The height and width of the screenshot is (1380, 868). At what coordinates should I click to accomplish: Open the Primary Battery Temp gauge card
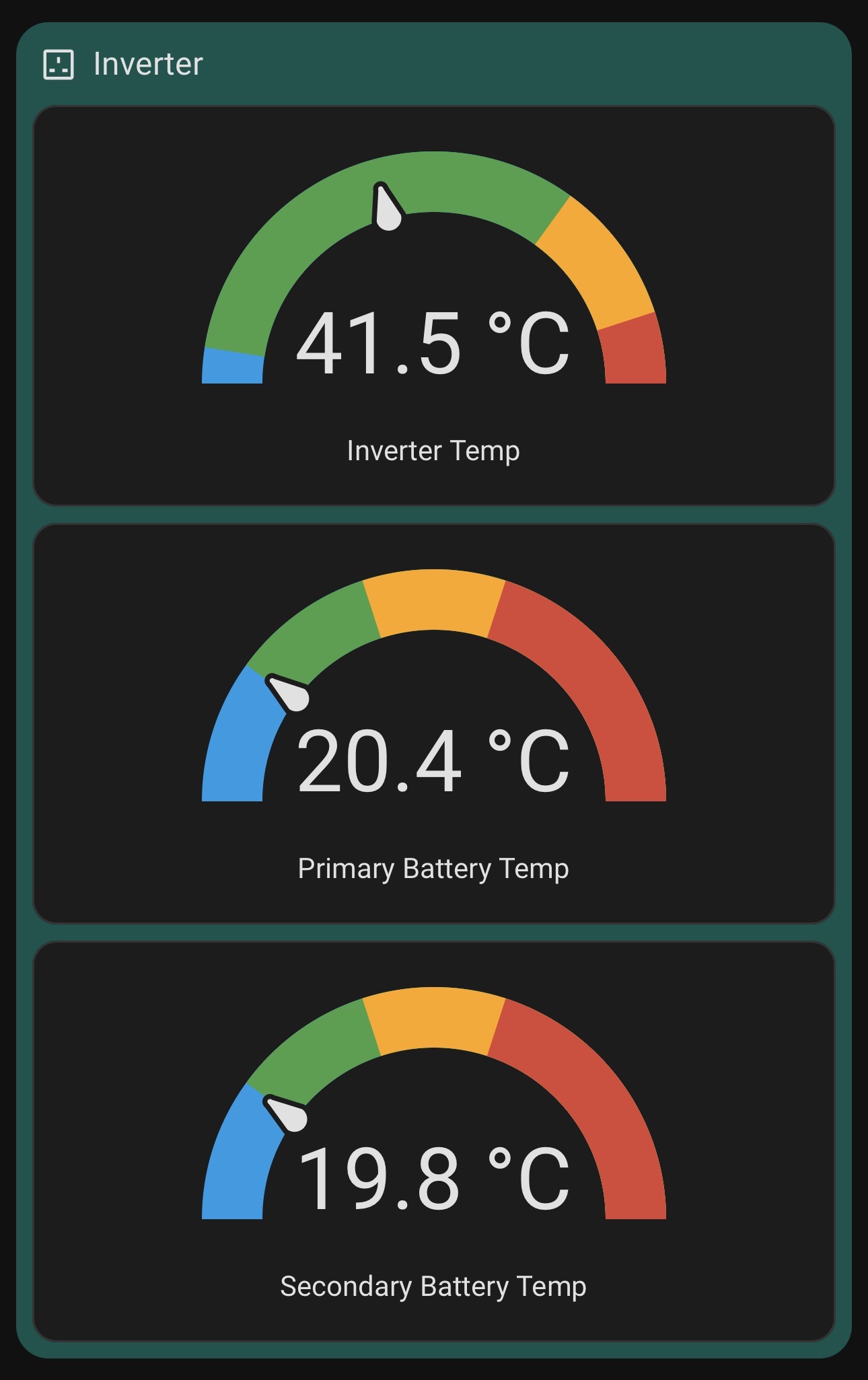[434, 723]
